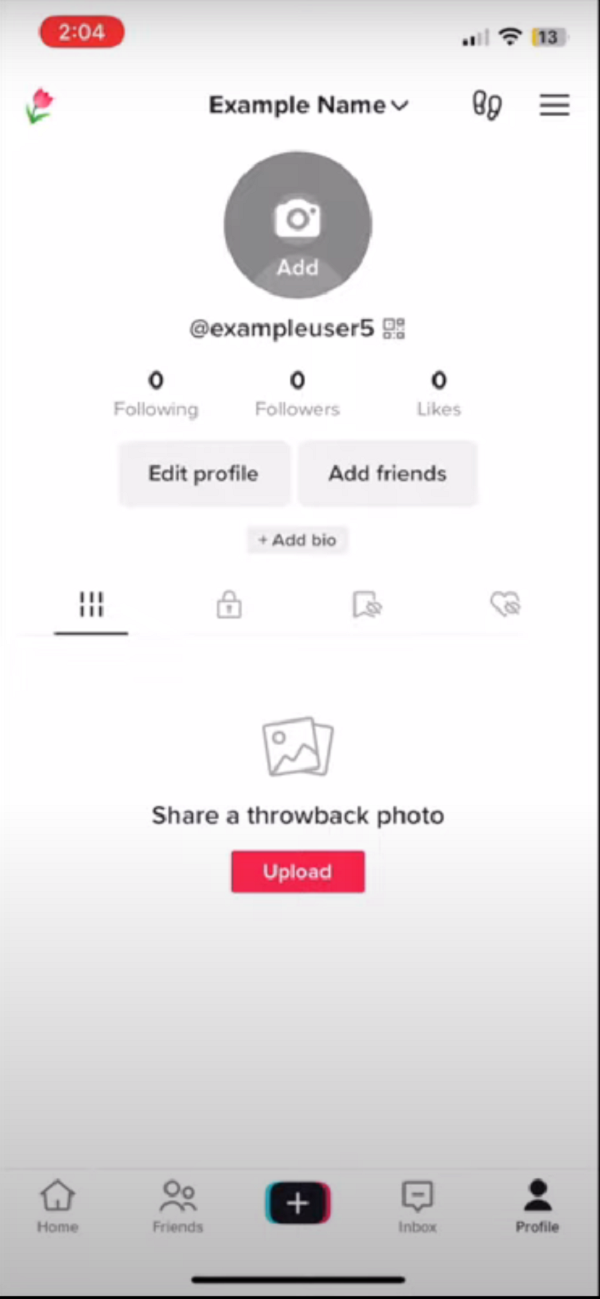Viewport: 600px width, 1299px height.
Task: Switch to the saved bookmarks tab
Action: click(367, 604)
